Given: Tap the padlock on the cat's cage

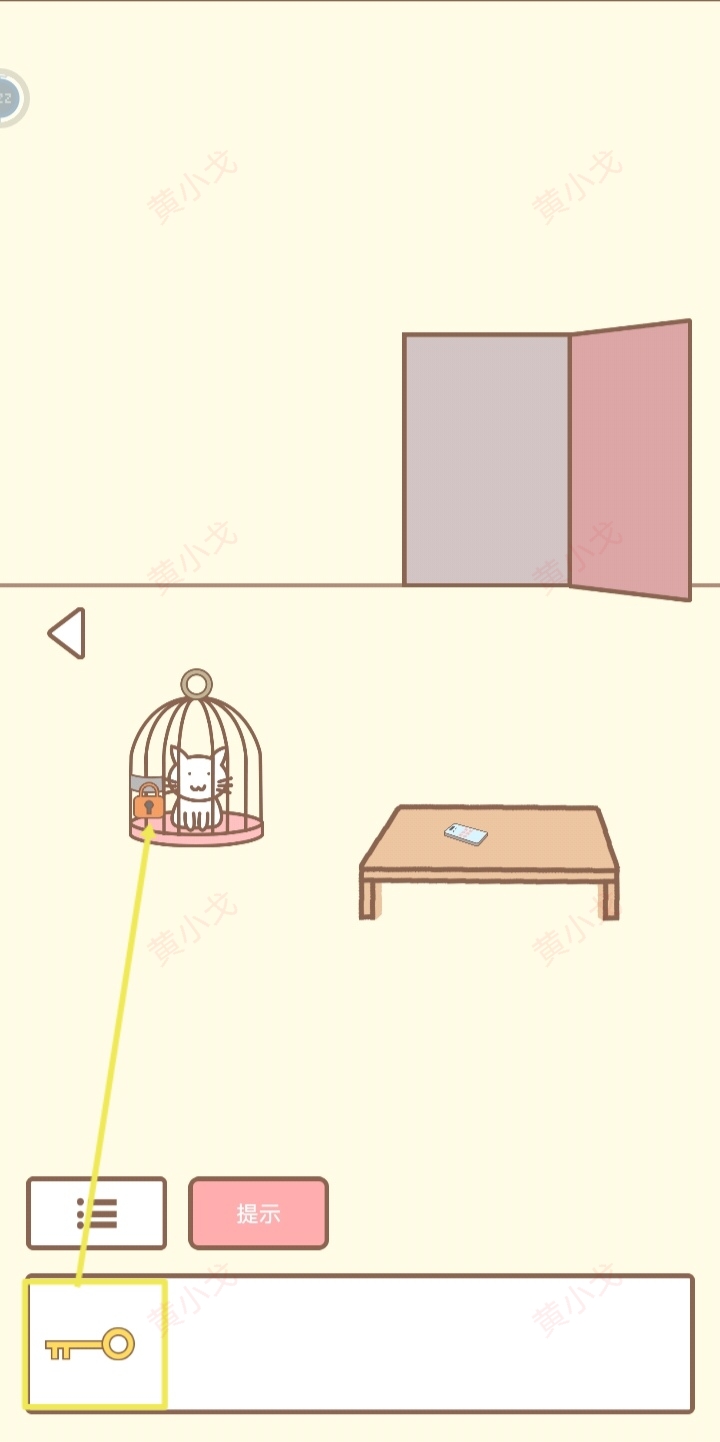Looking at the screenshot, I should click(148, 802).
